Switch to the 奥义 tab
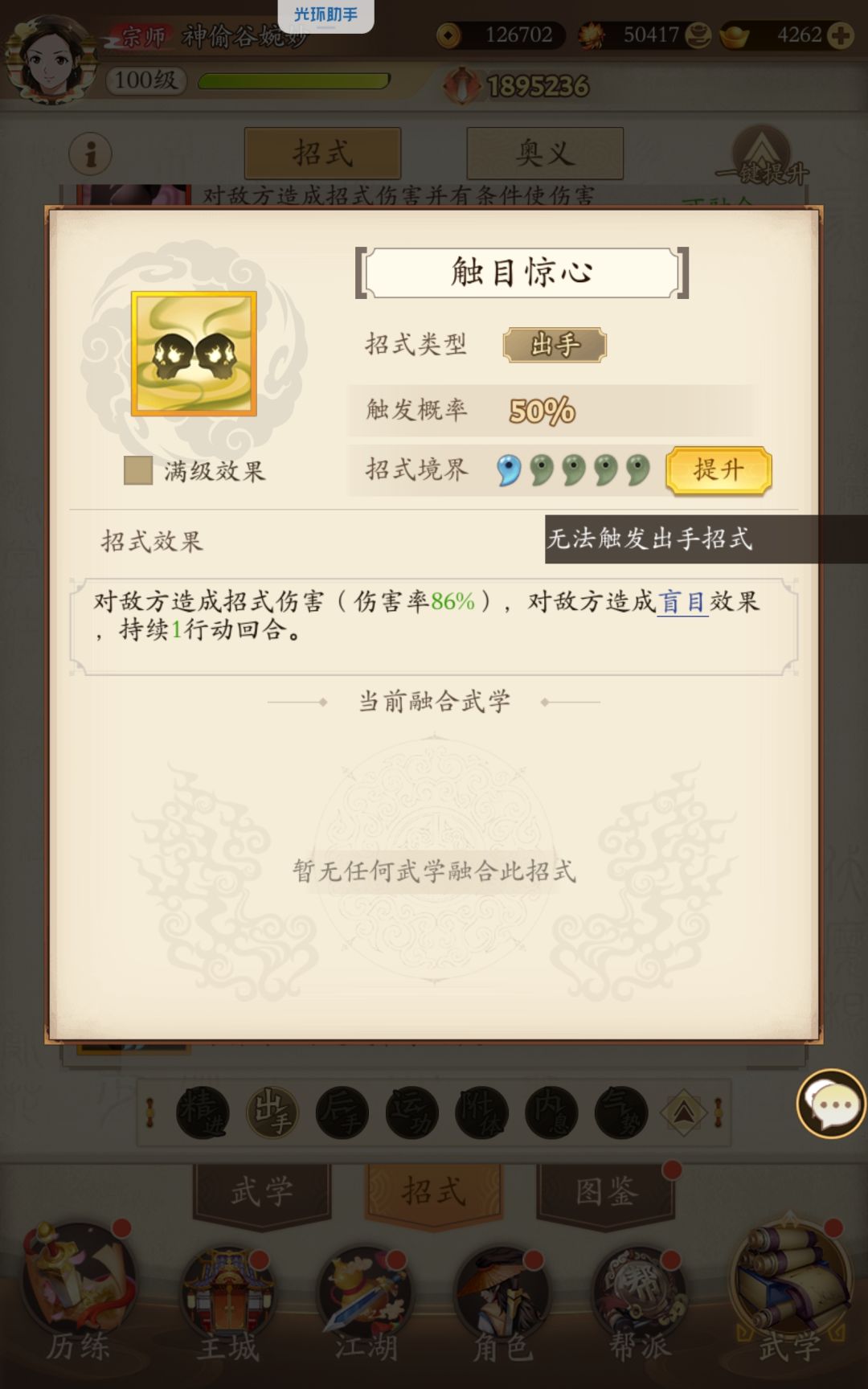Viewport: 868px width, 1389px height. [545, 153]
